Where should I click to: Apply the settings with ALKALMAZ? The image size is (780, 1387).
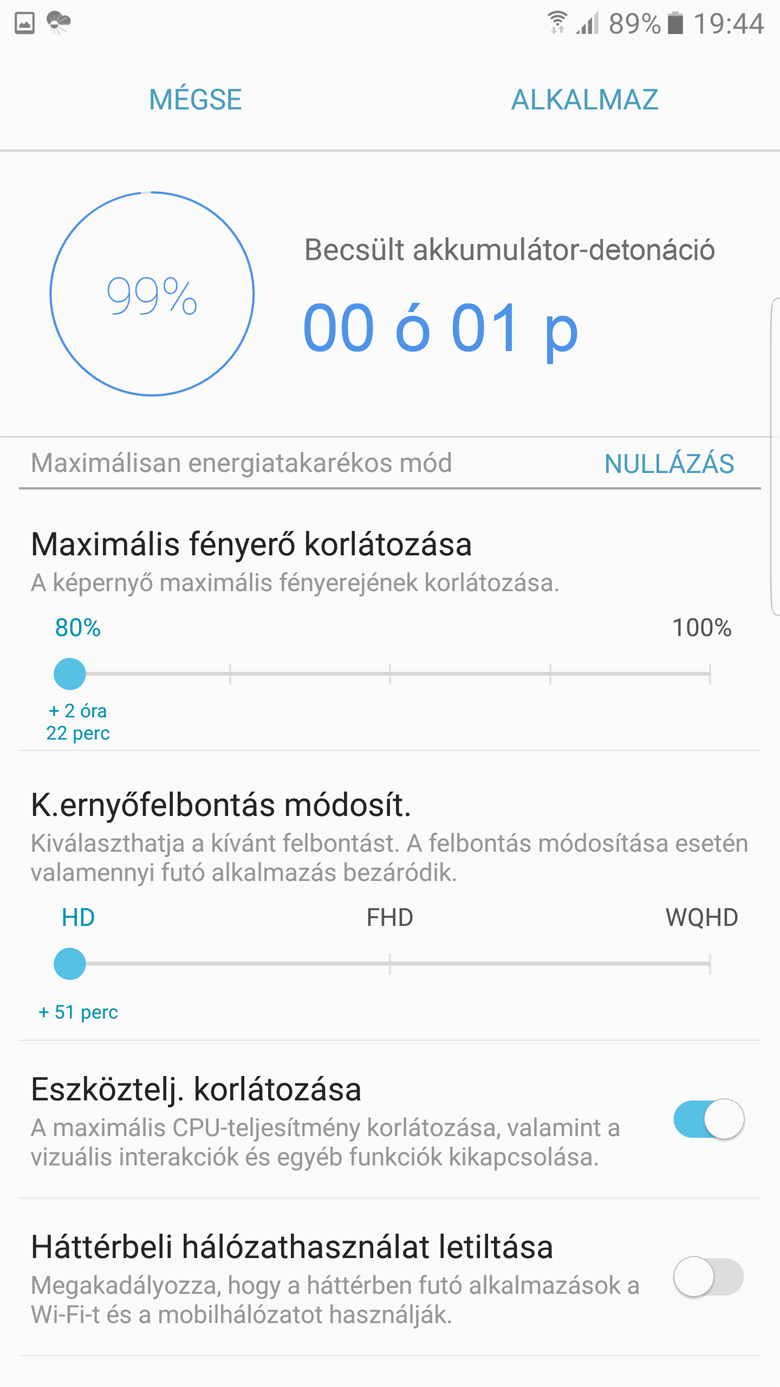point(584,99)
